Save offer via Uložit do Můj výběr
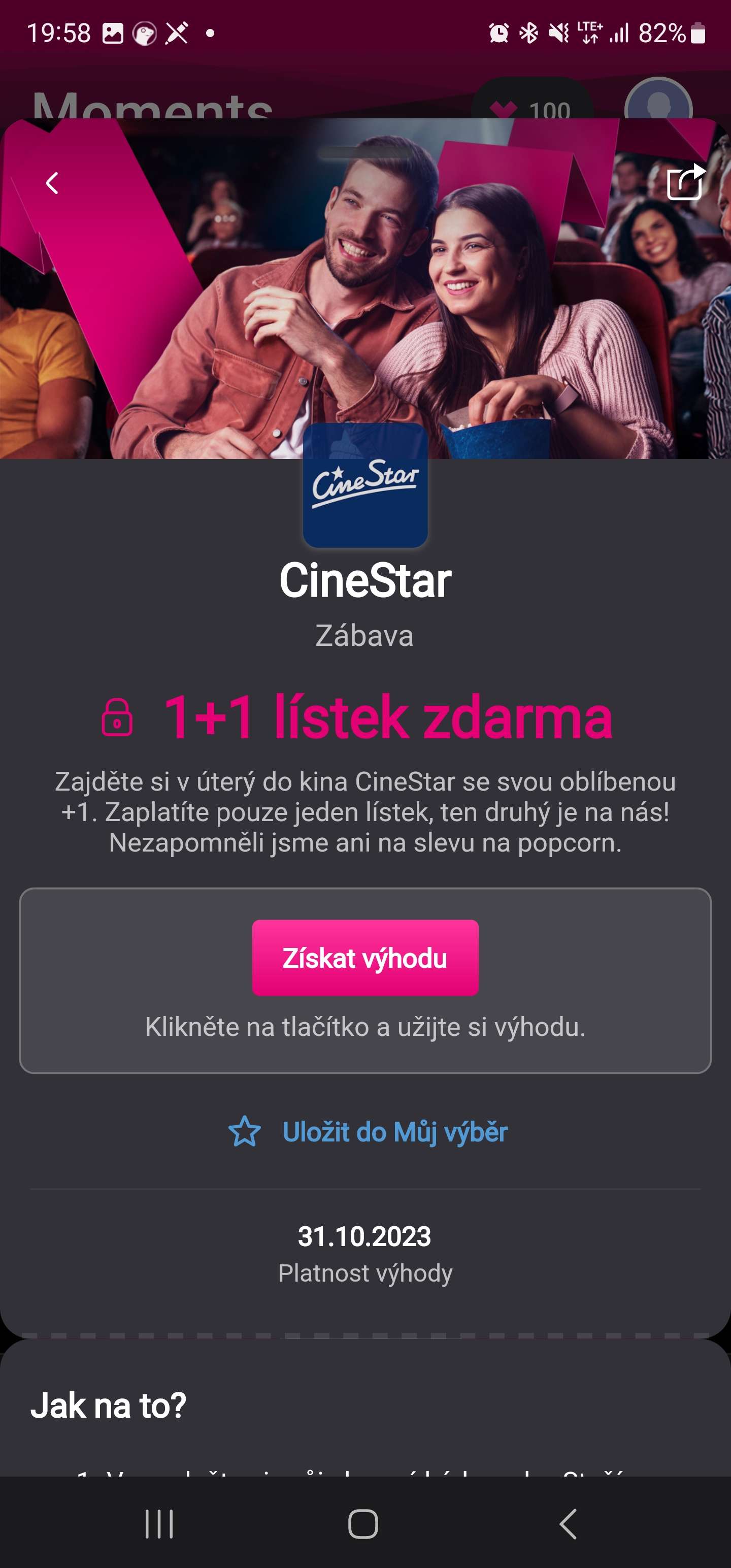731x1568 pixels. point(368,1131)
